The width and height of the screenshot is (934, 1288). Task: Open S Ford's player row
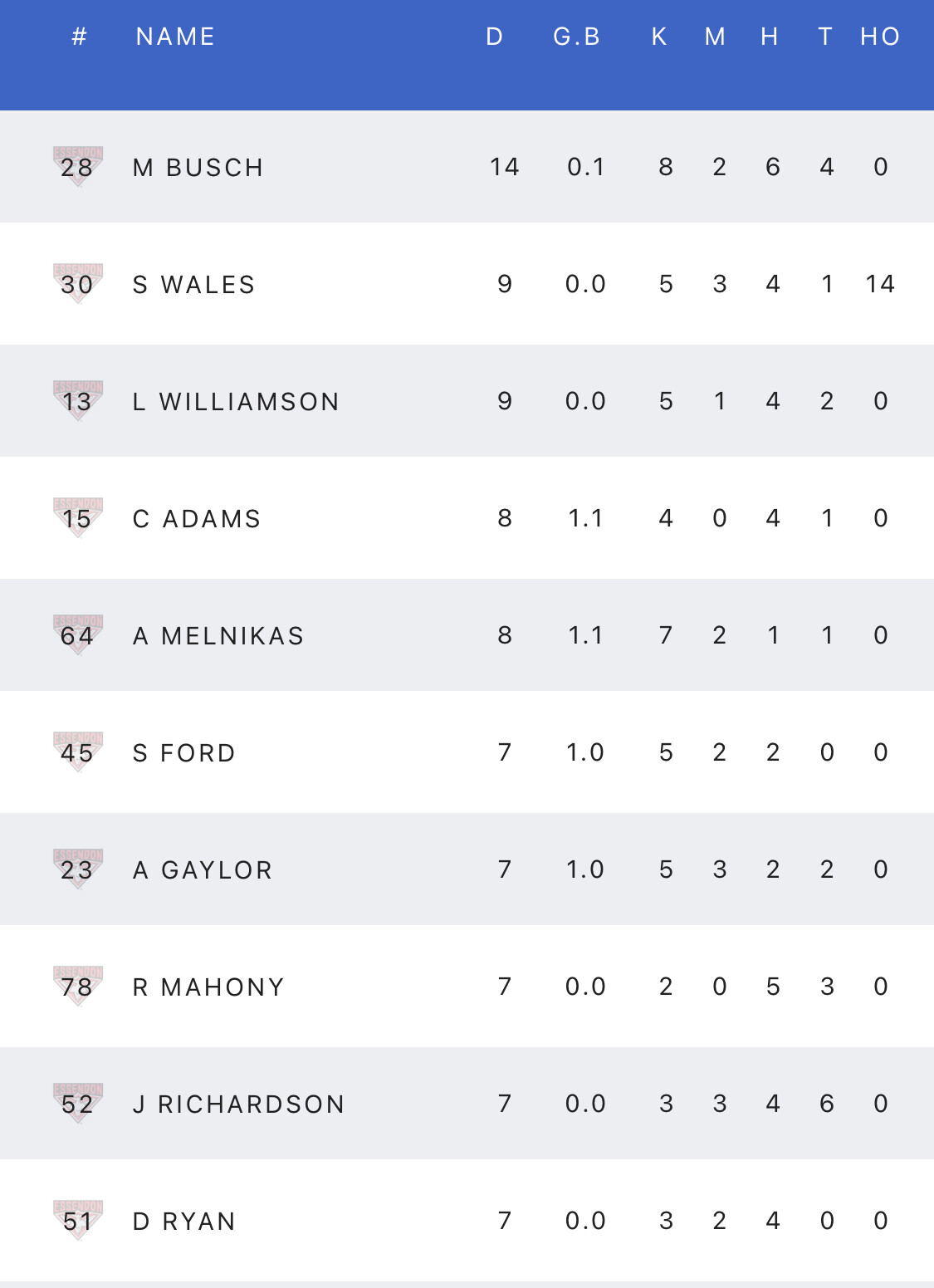(x=184, y=753)
